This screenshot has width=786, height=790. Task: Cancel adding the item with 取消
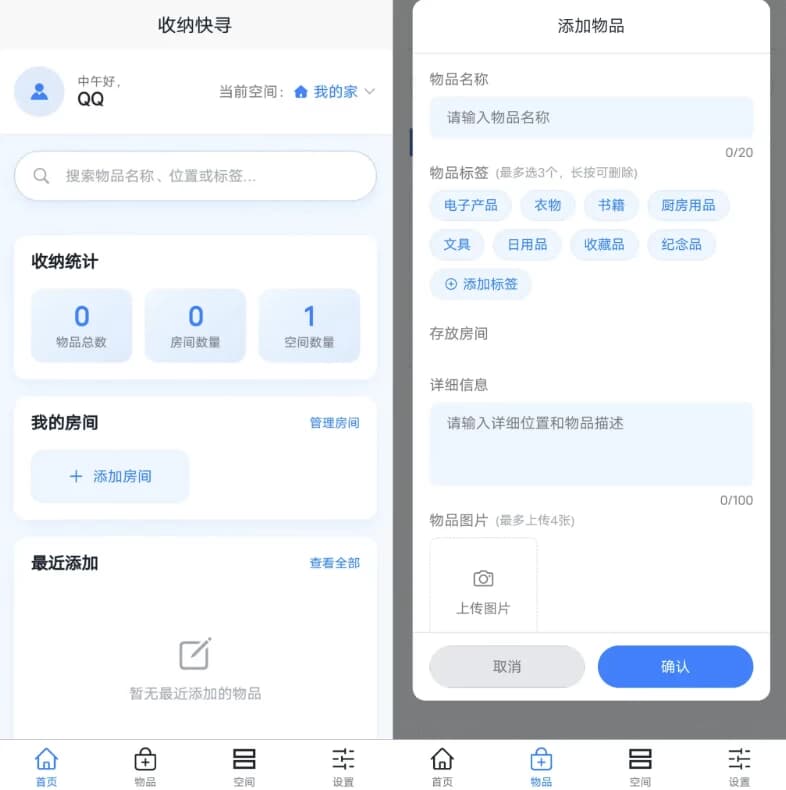(507, 666)
